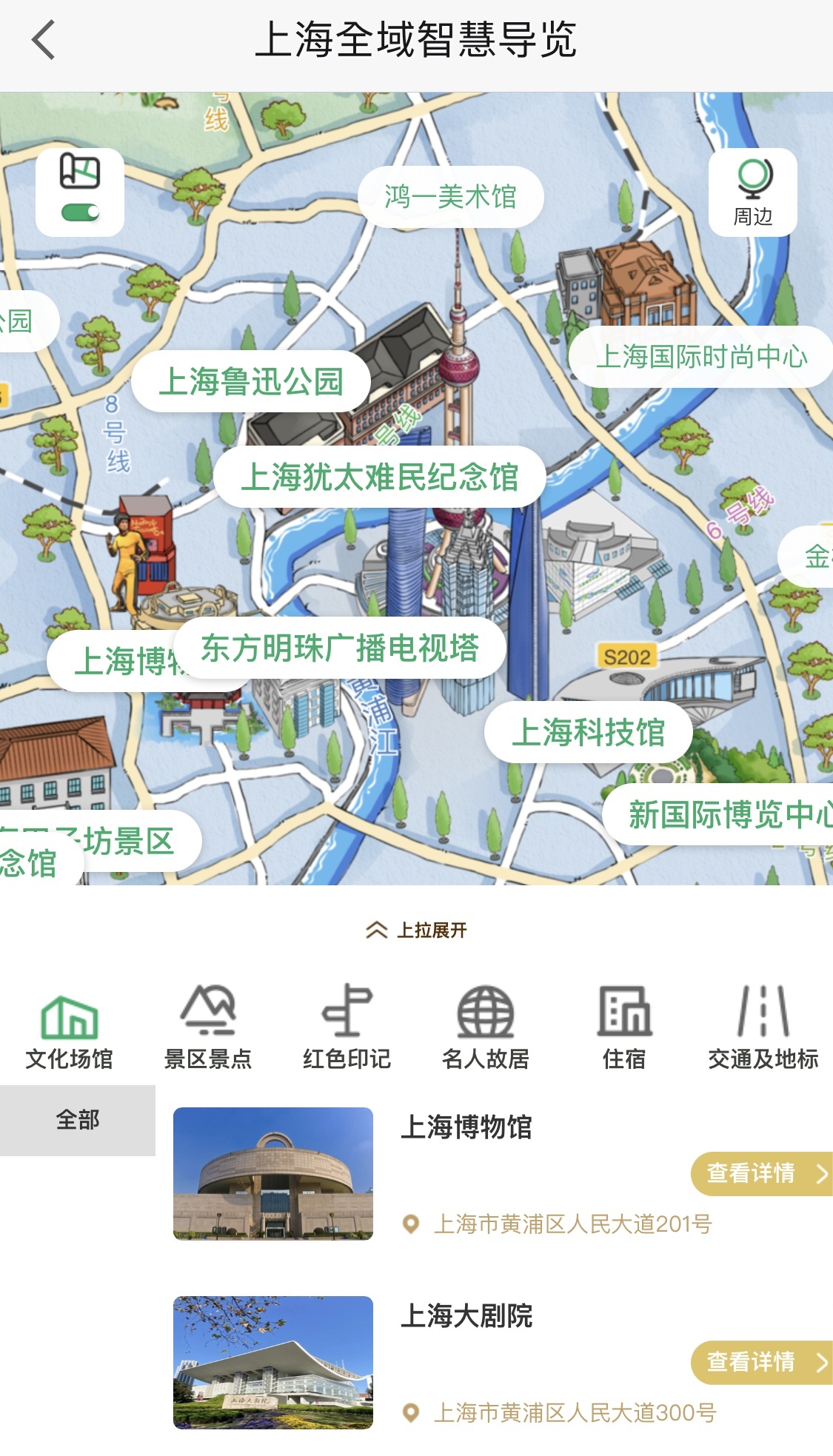This screenshot has height=1456, width=833.
Task: Go back using the top-left arrow
Action: pos(44,40)
